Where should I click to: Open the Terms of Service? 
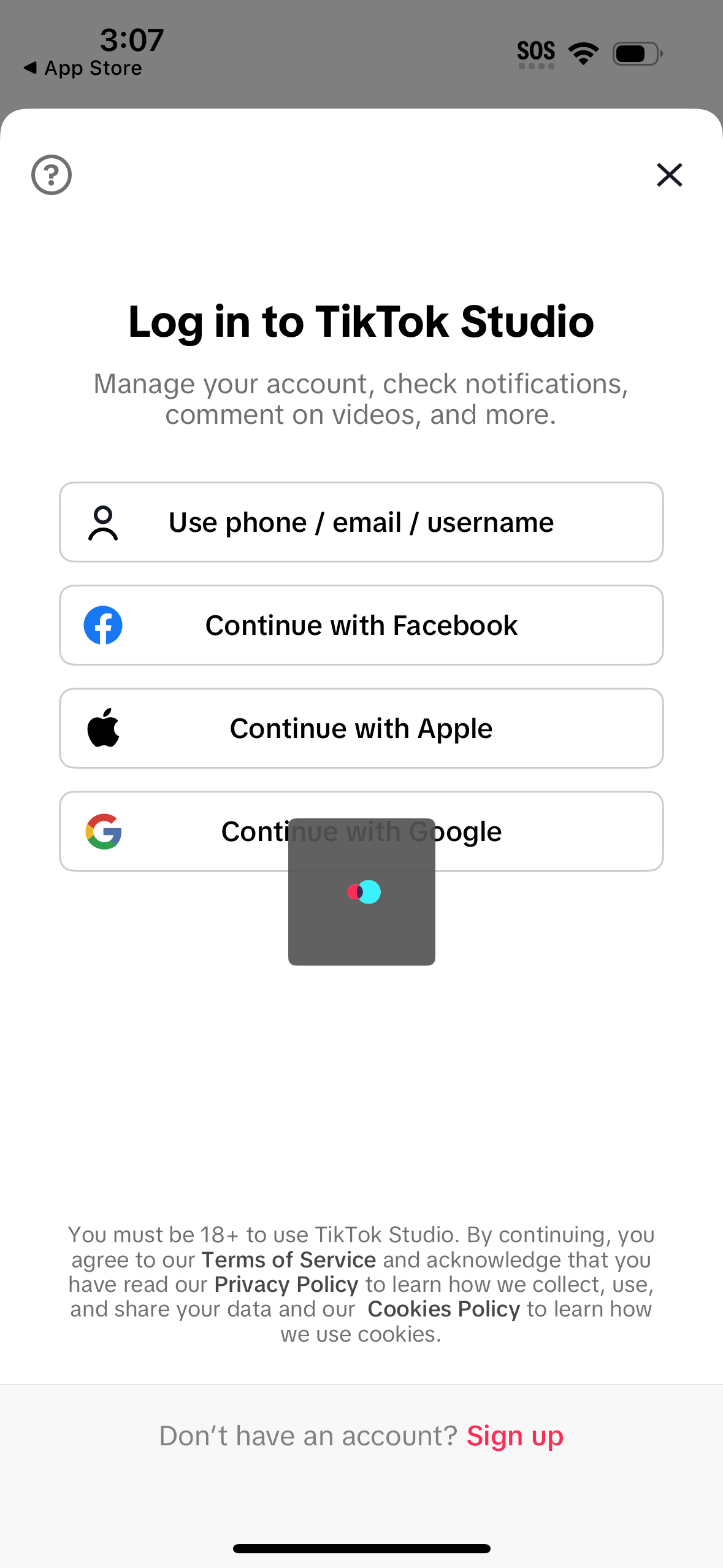[x=289, y=1259]
